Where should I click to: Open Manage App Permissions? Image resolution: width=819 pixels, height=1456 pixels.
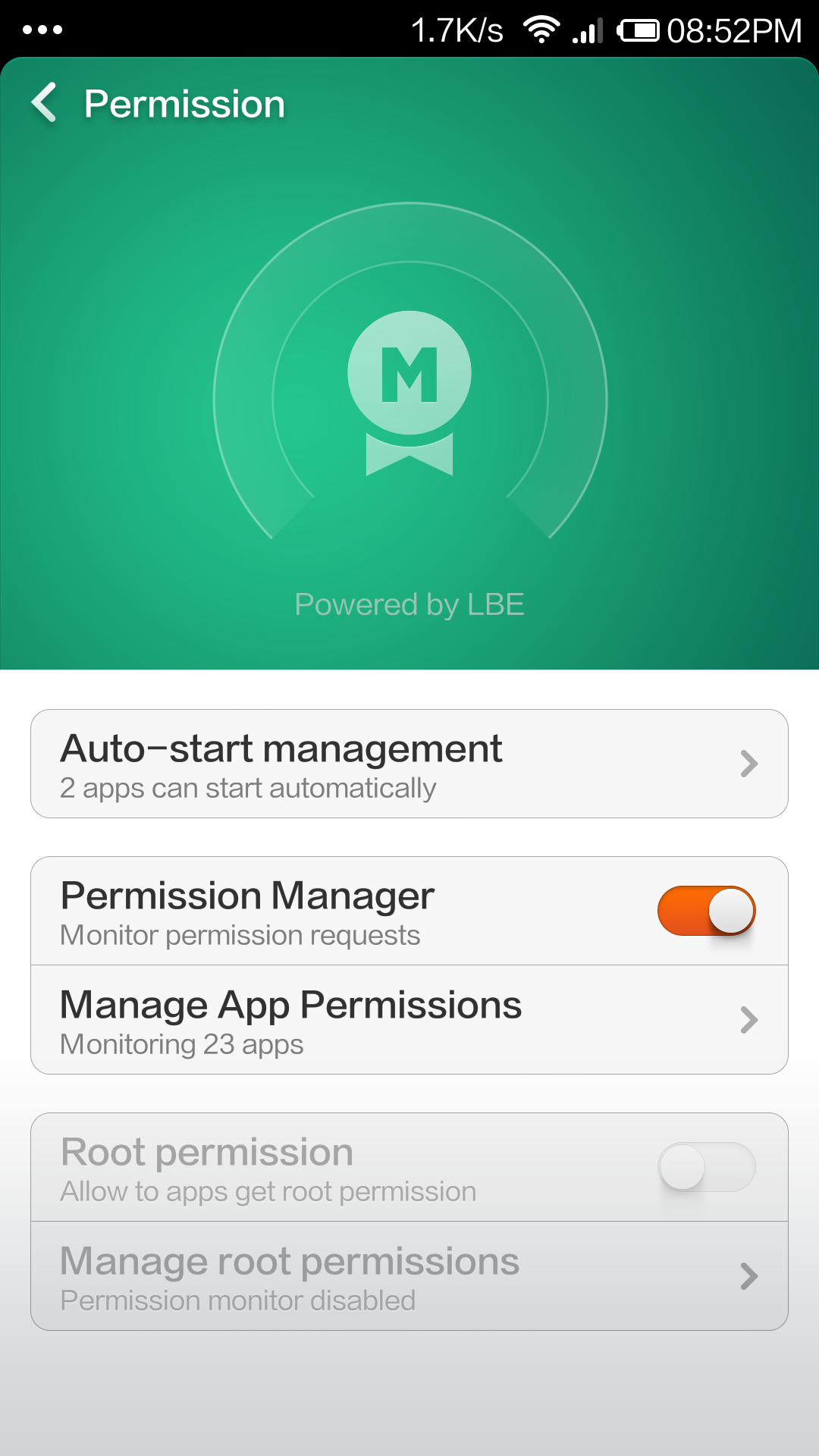[409, 1020]
